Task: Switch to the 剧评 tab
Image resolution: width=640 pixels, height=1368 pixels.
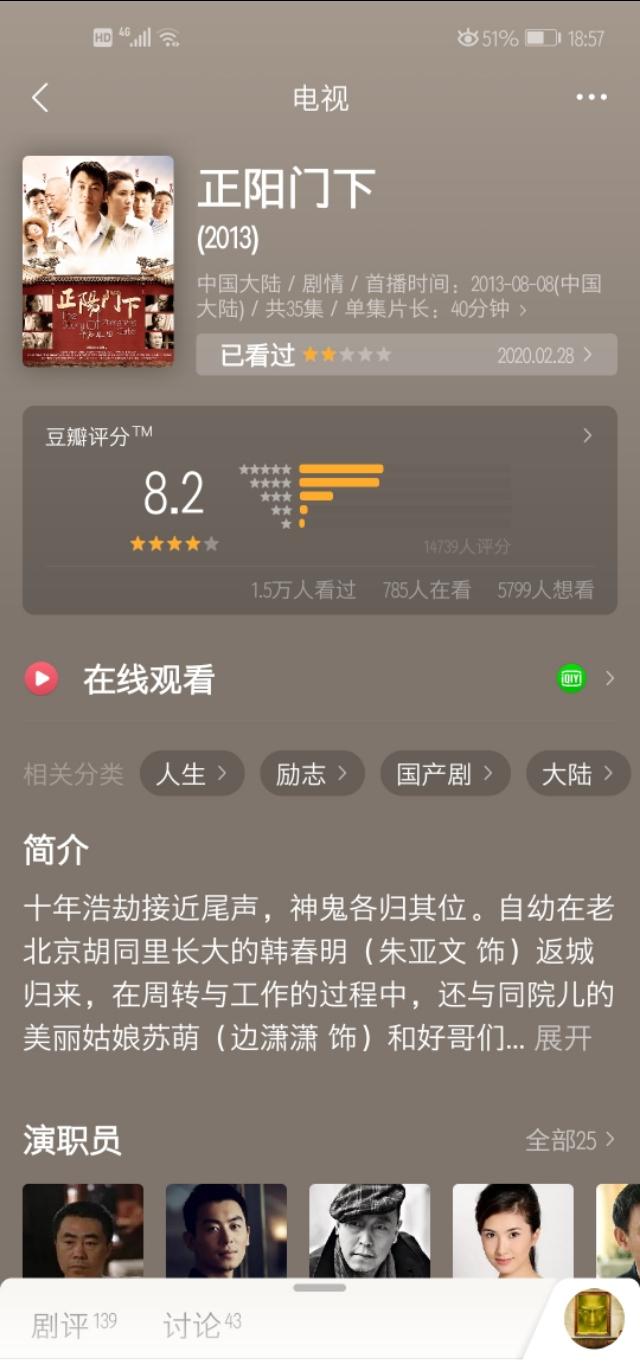Action: [74, 1325]
